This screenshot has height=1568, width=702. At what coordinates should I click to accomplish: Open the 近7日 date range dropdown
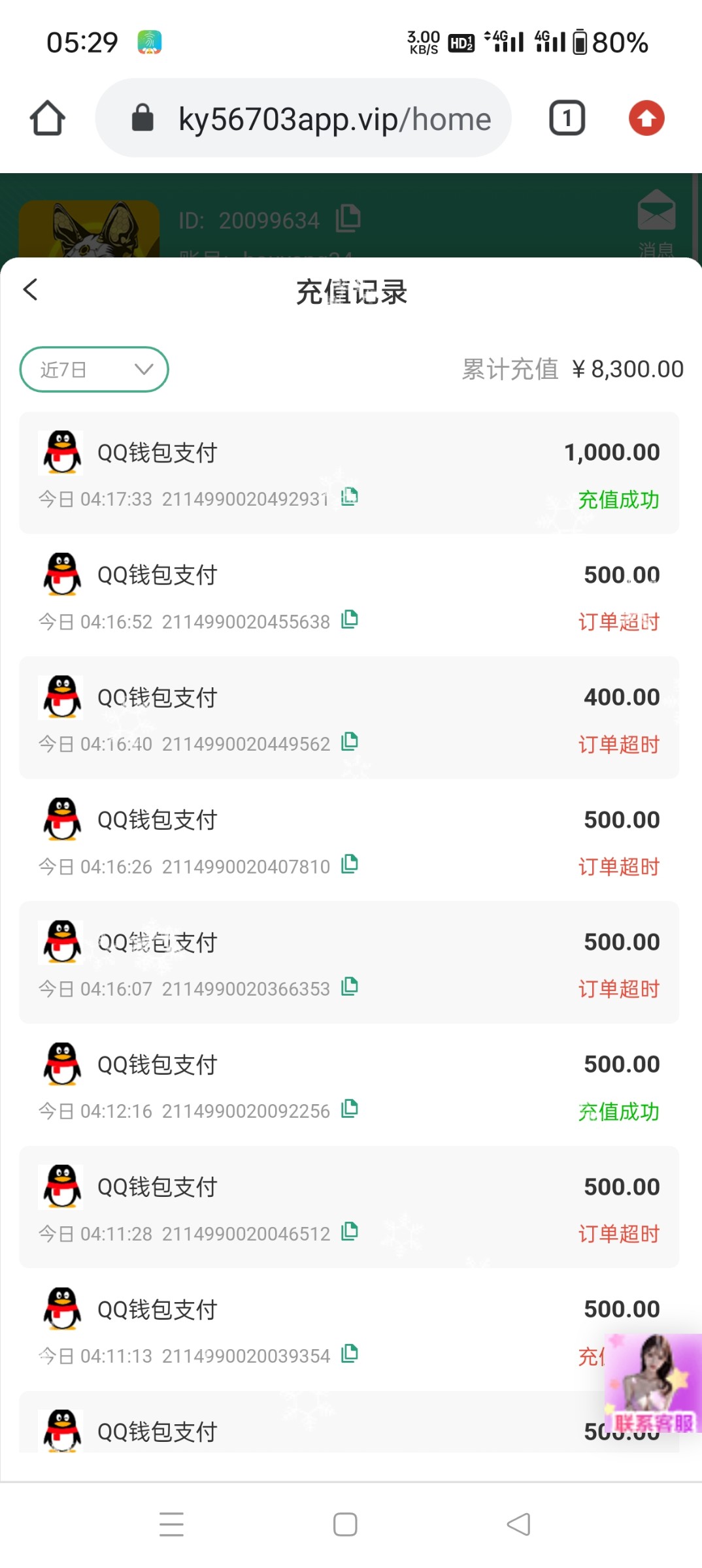94,370
